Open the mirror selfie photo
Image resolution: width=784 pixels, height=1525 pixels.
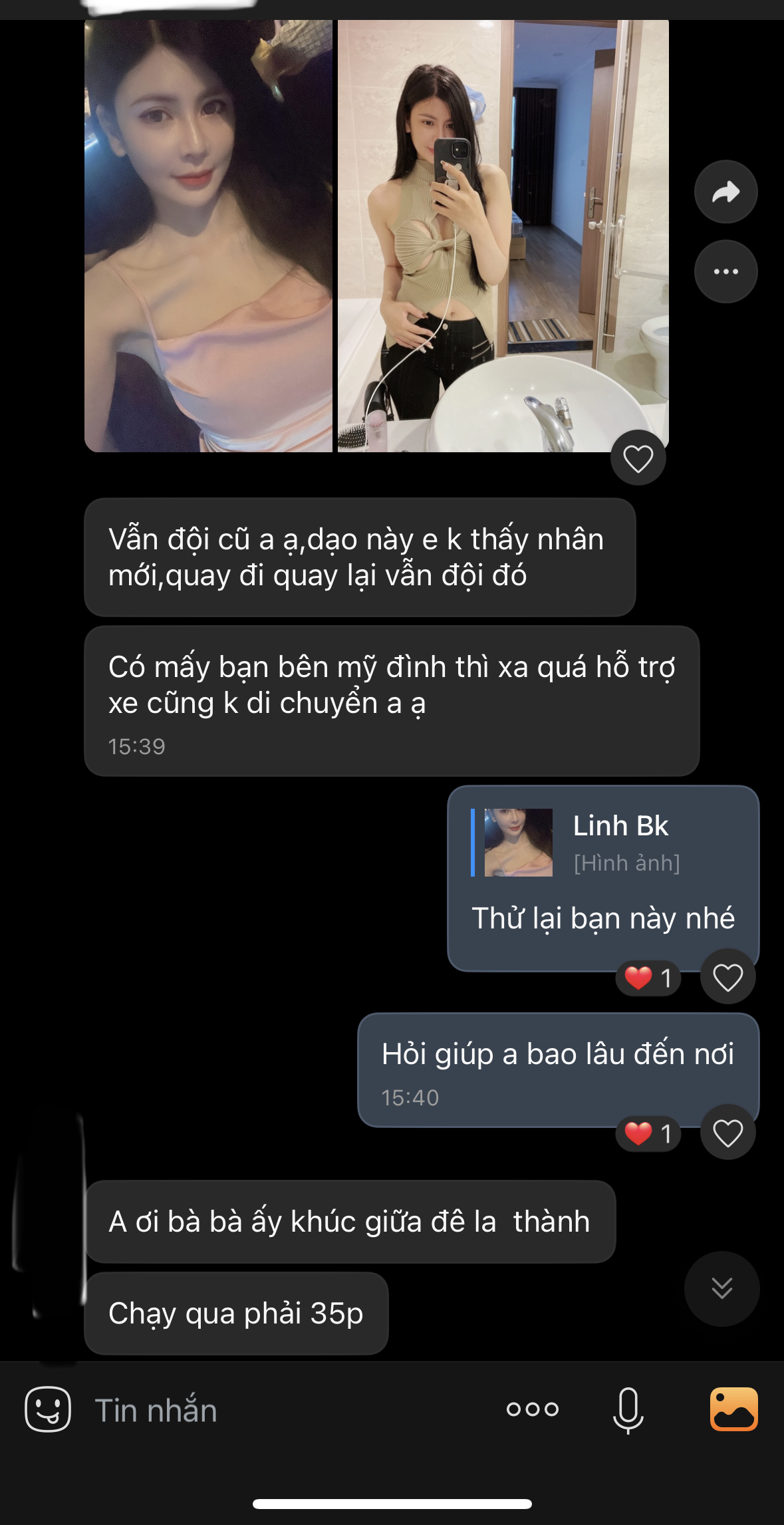click(x=503, y=236)
